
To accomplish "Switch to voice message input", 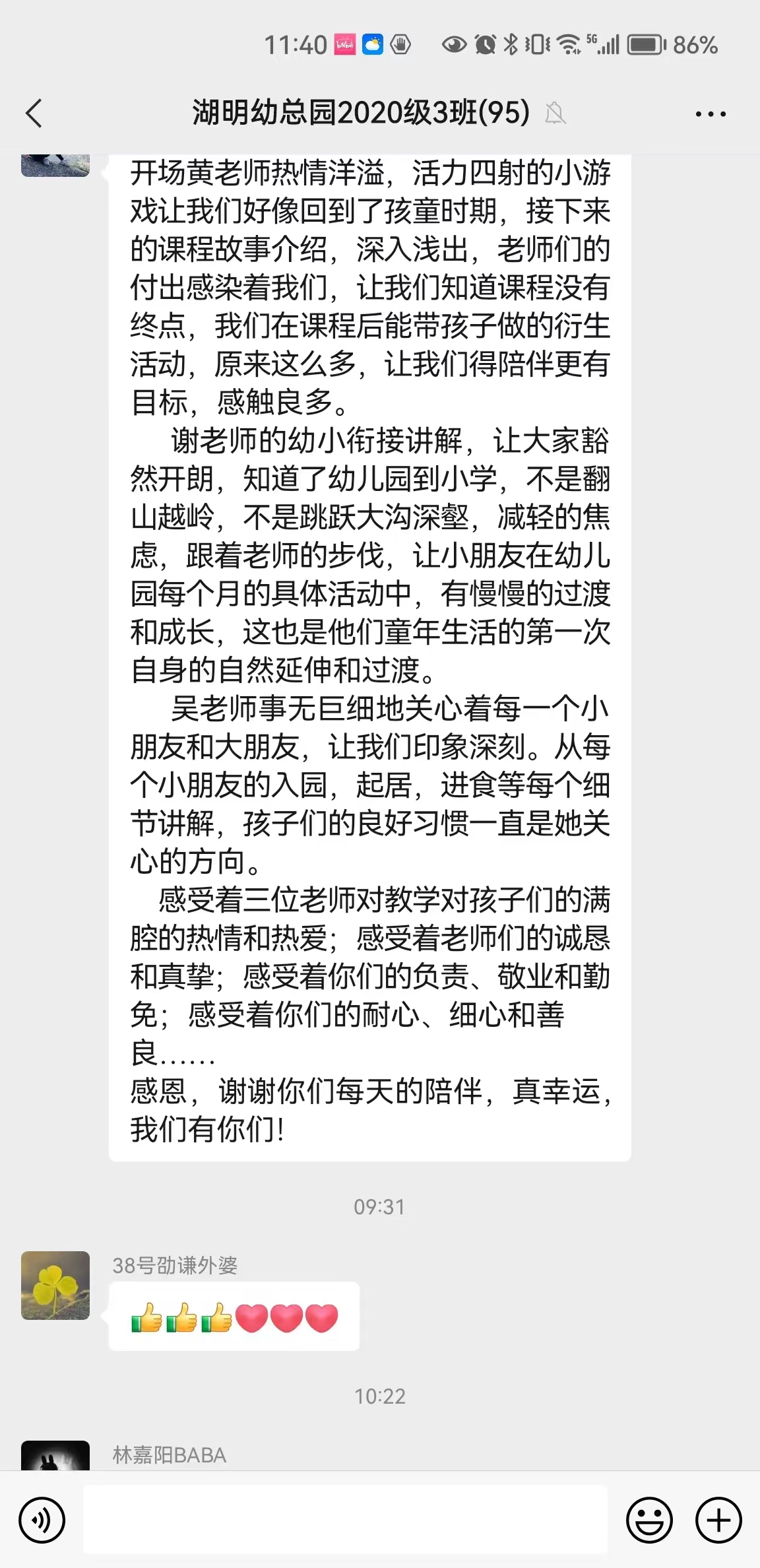I will (x=42, y=1520).
